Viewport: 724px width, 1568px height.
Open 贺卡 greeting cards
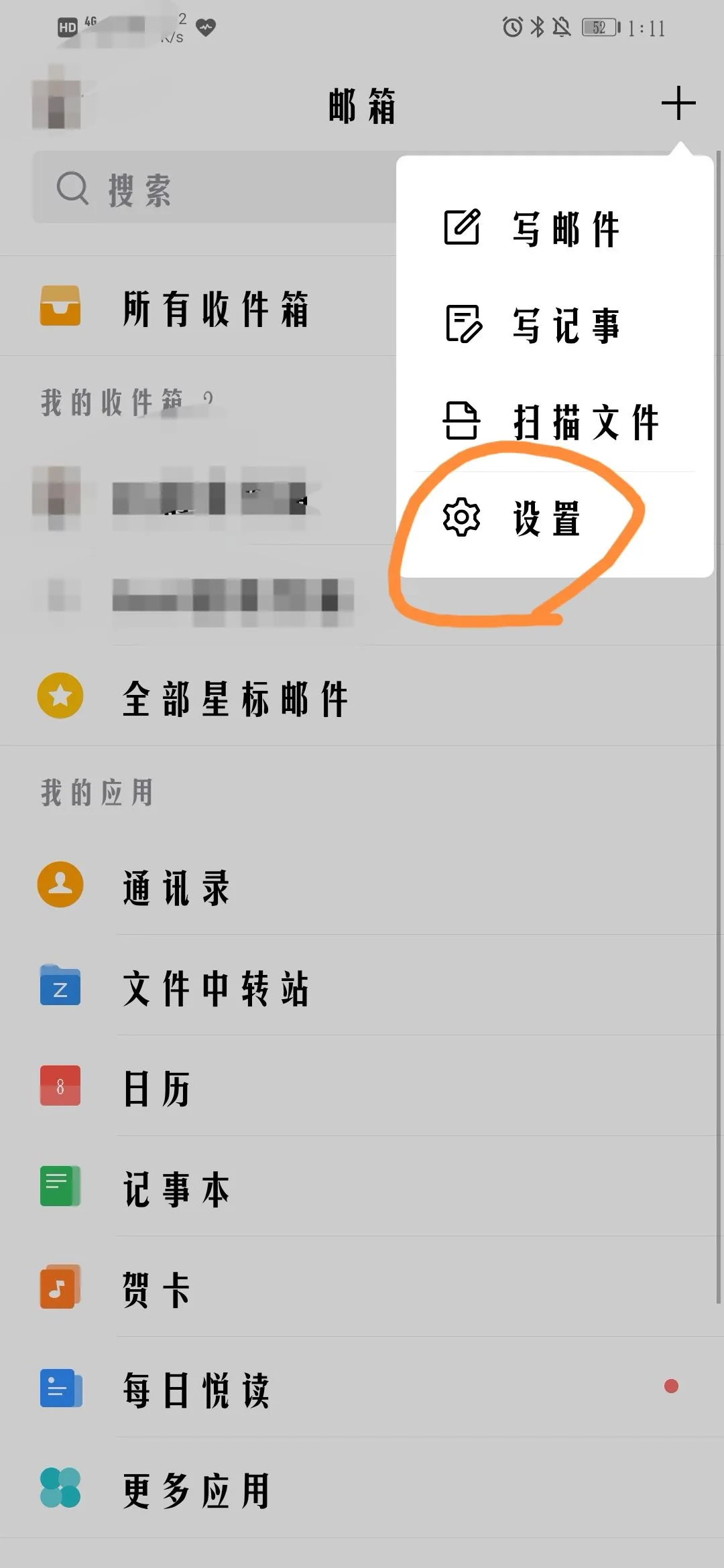pos(156,1289)
